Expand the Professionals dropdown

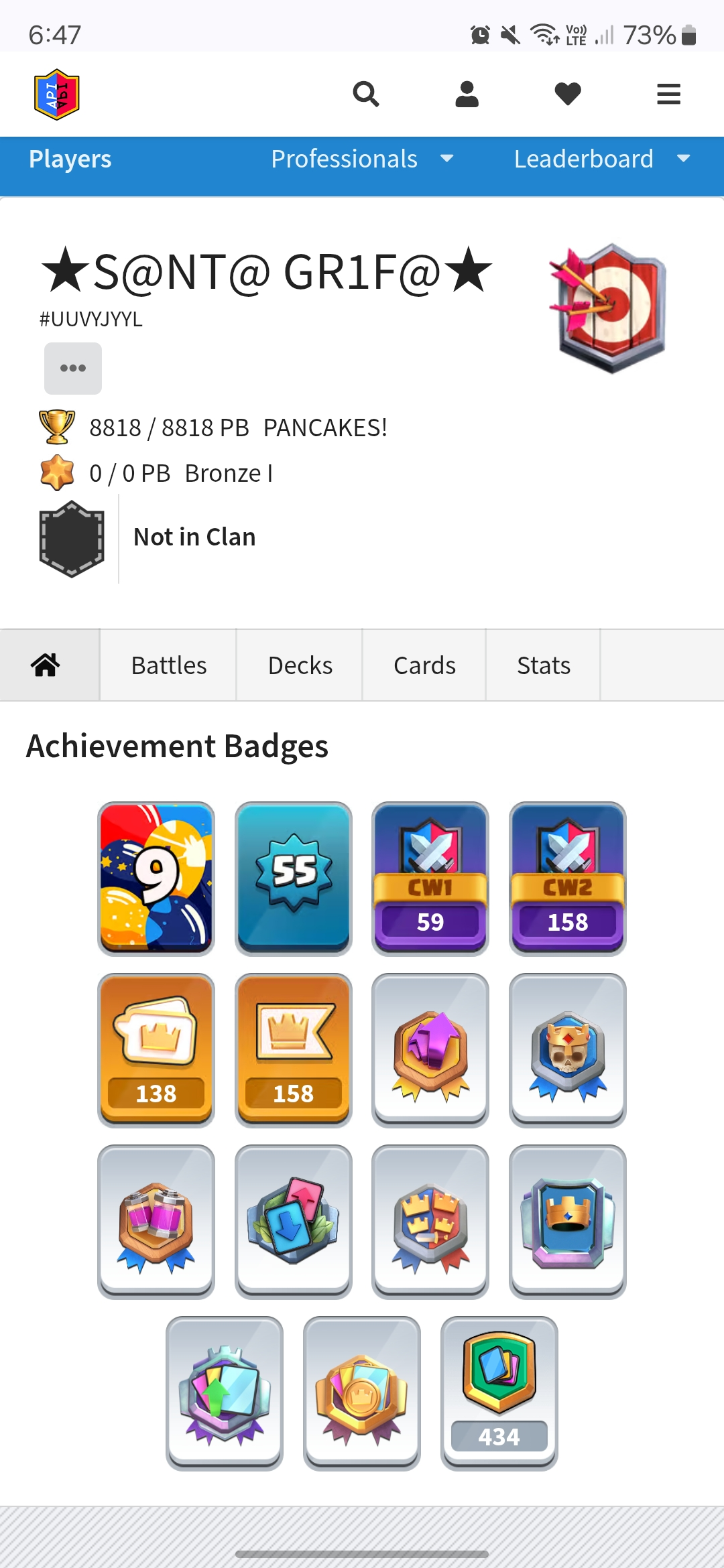tap(362, 159)
